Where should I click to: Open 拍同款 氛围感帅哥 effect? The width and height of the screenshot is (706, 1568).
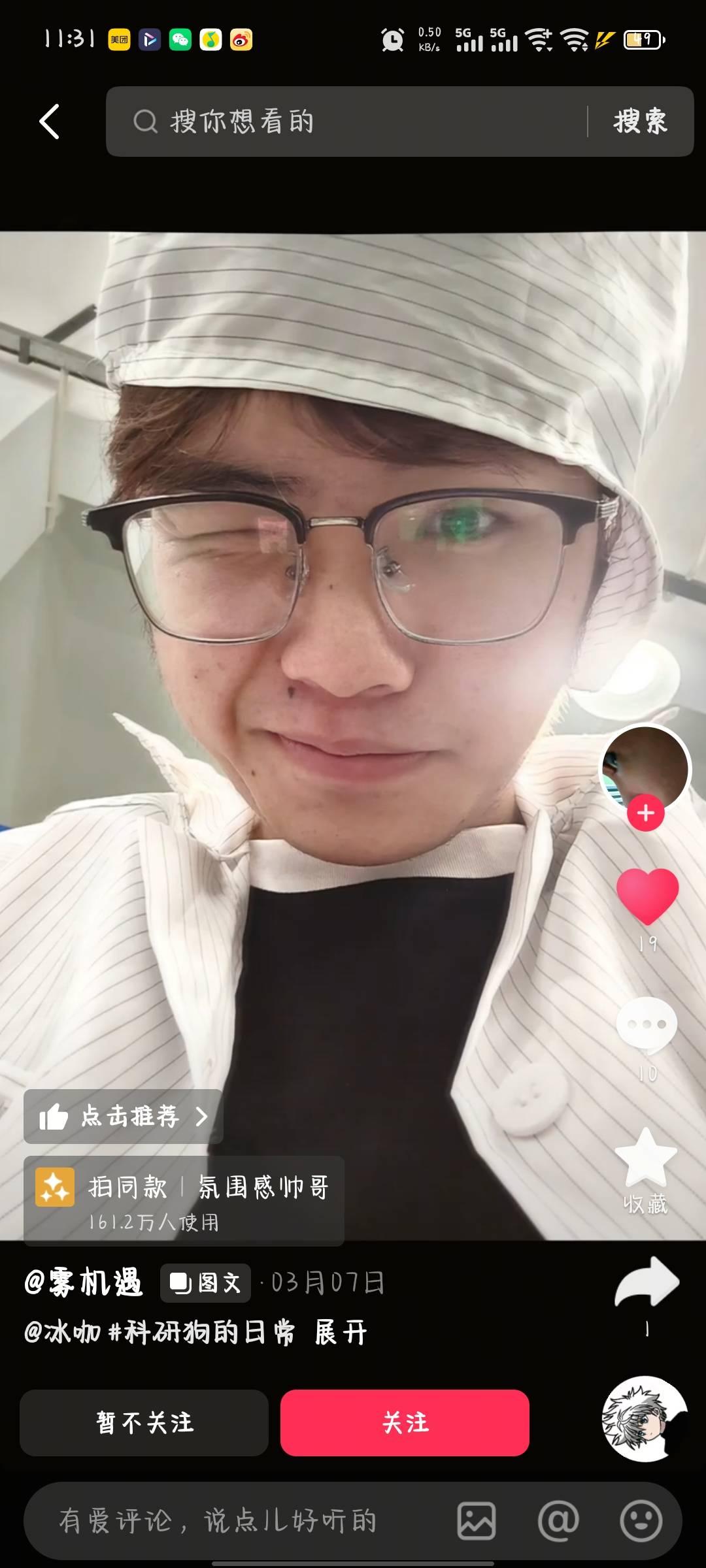click(184, 1201)
